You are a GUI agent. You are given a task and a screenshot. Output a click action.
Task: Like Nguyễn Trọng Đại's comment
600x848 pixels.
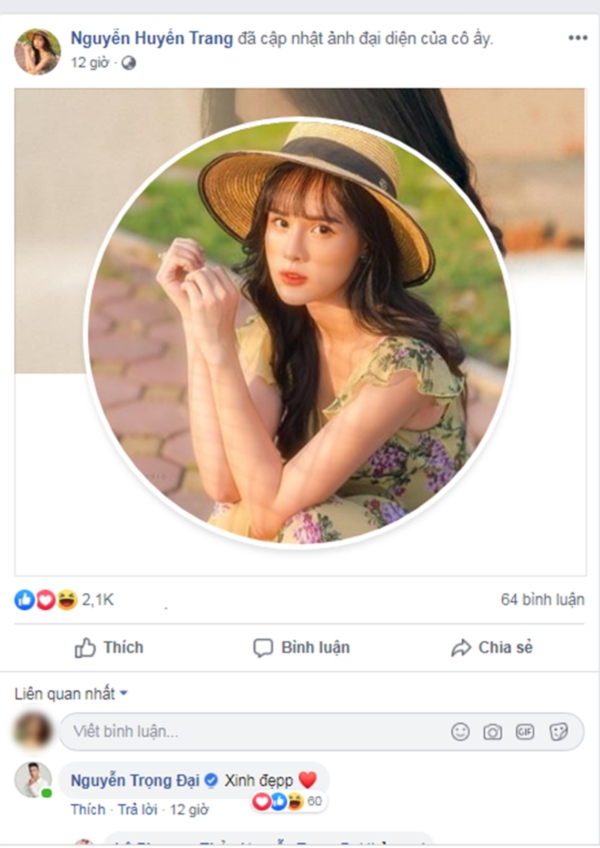[87, 808]
